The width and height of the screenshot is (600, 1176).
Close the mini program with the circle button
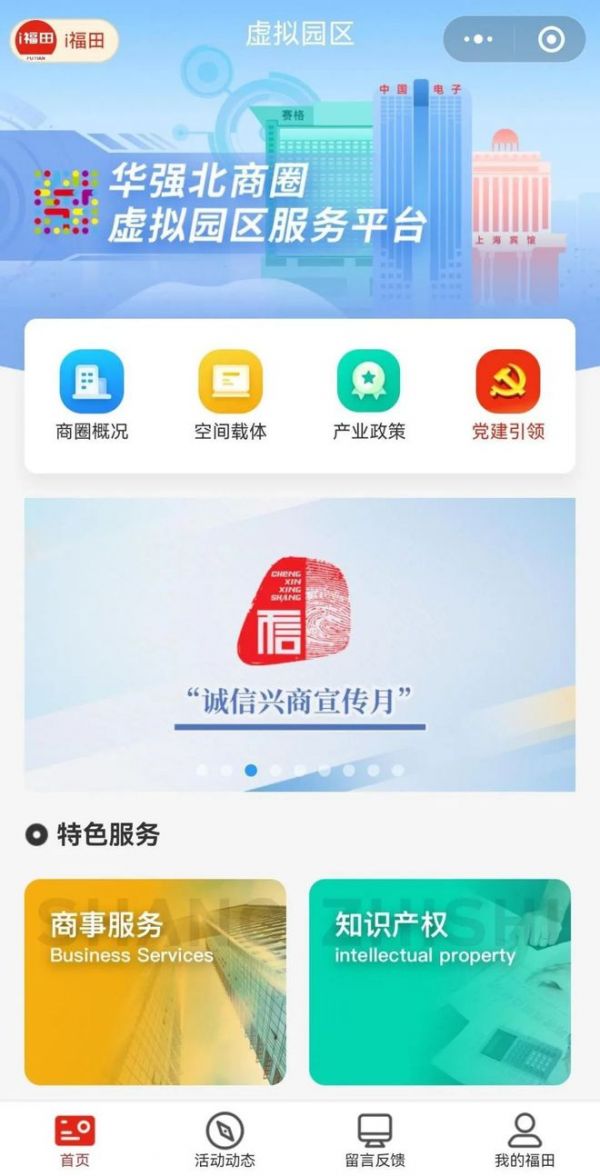[x=551, y=40]
